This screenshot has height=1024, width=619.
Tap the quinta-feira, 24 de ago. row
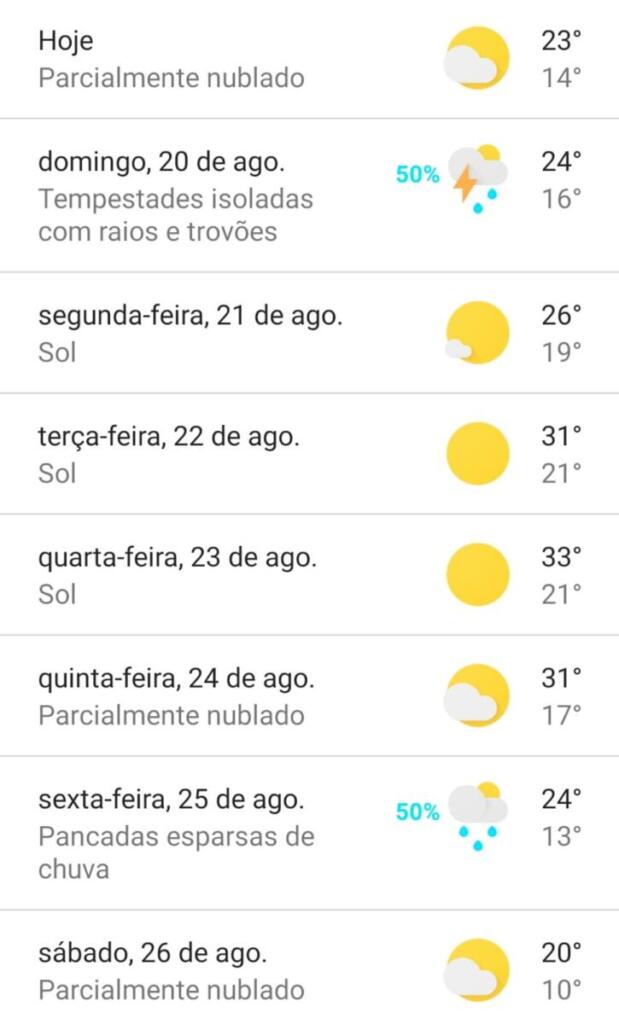click(x=309, y=696)
